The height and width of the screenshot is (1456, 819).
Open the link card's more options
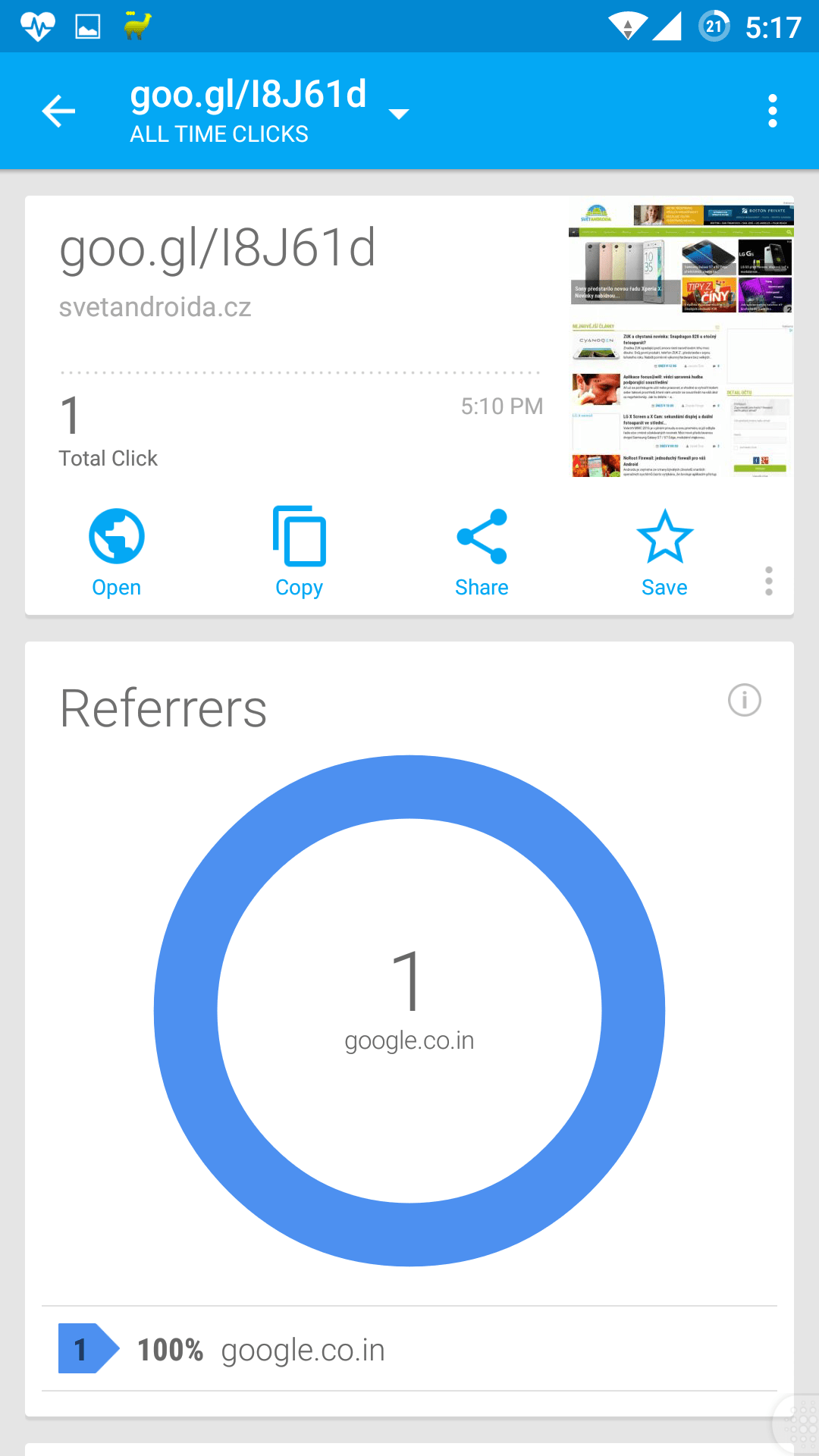pyautogui.click(x=768, y=581)
